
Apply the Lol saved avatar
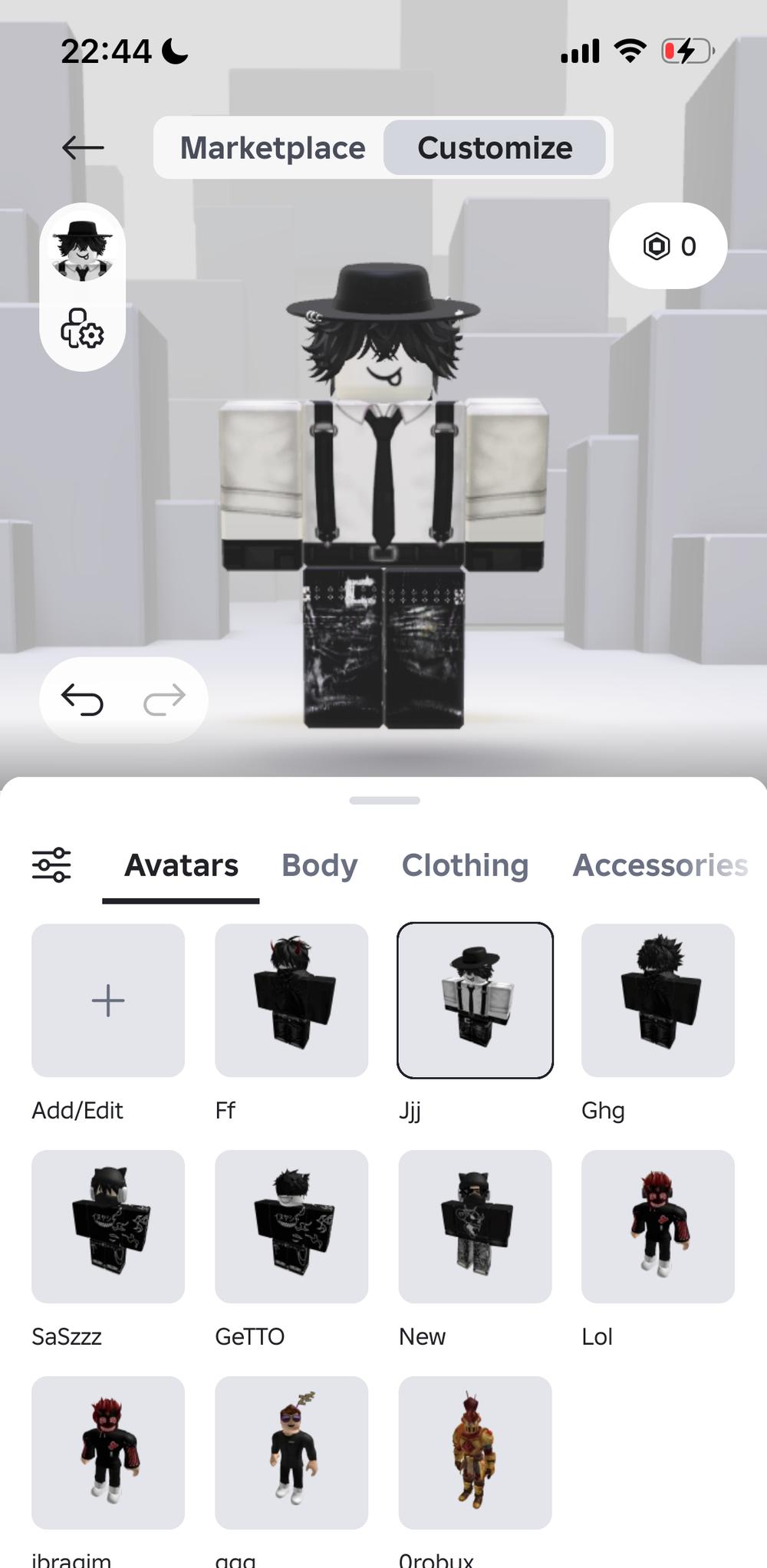[658, 1226]
